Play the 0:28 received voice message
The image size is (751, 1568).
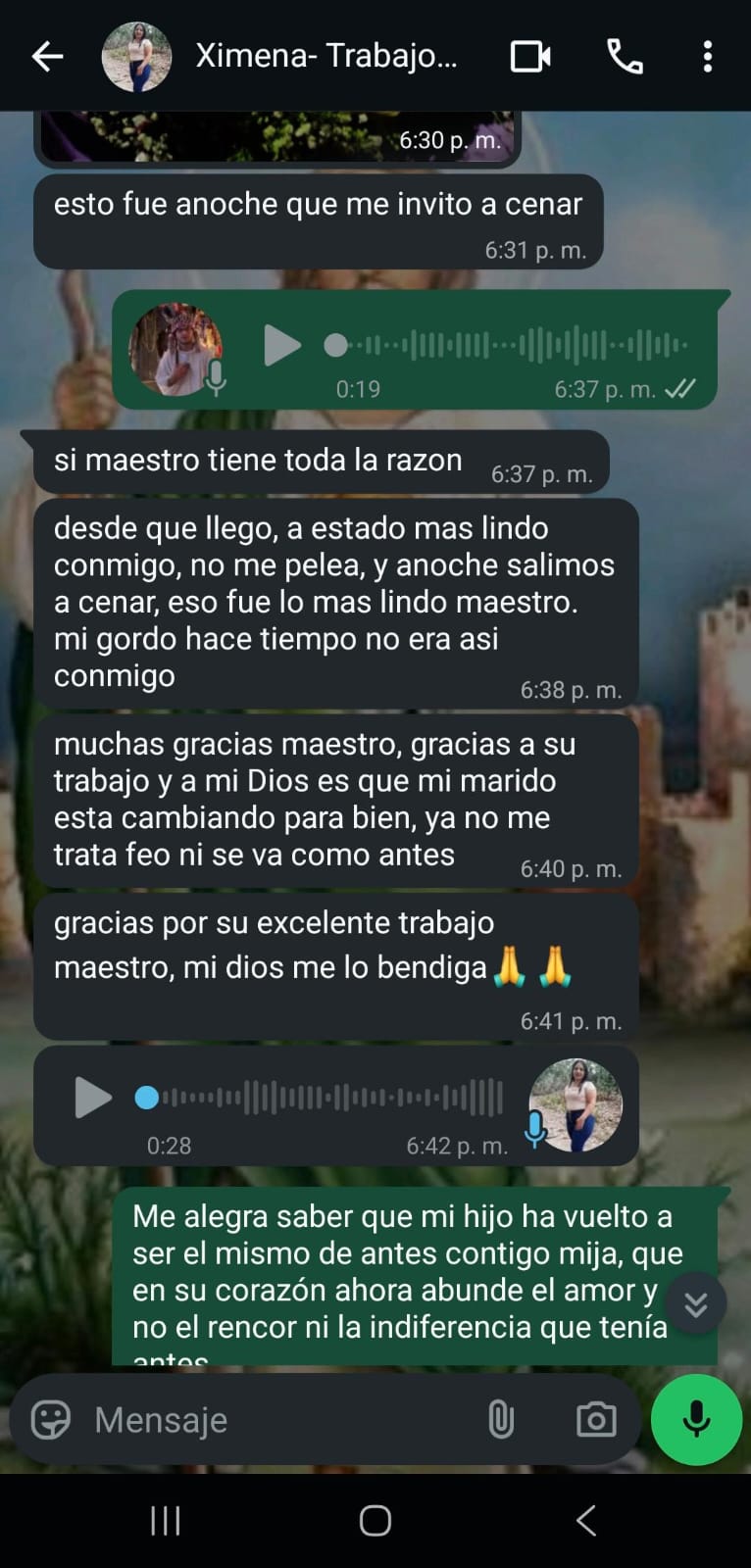(93, 1097)
